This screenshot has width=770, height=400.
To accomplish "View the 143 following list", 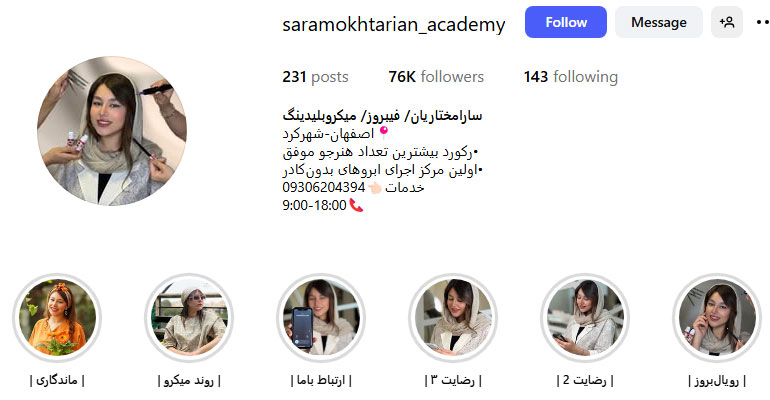I will (570, 77).
